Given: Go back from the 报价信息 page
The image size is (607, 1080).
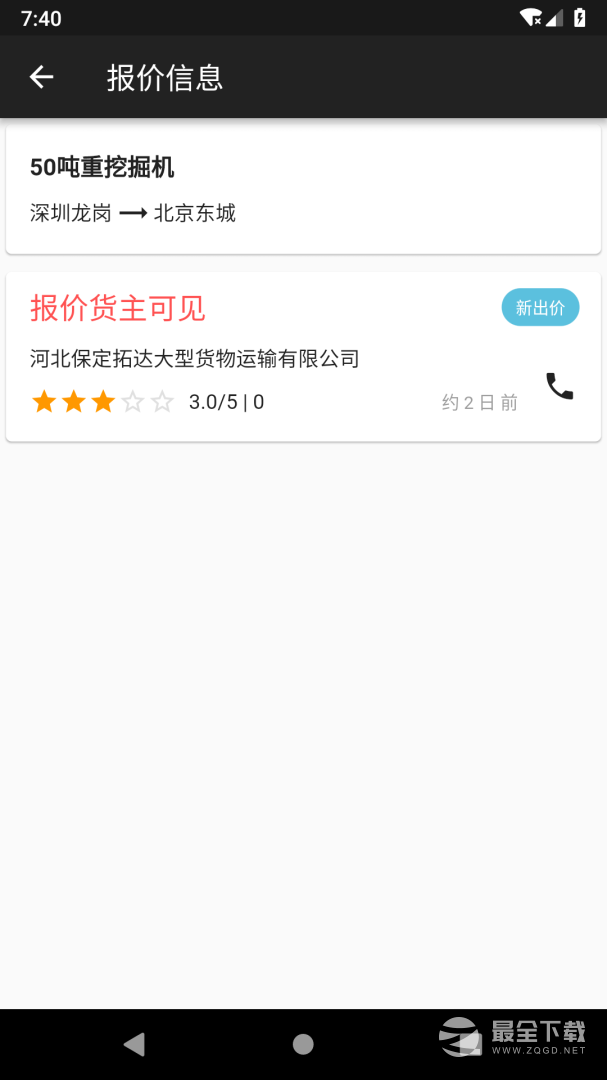Looking at the screenshot, I should click(41, 77).
